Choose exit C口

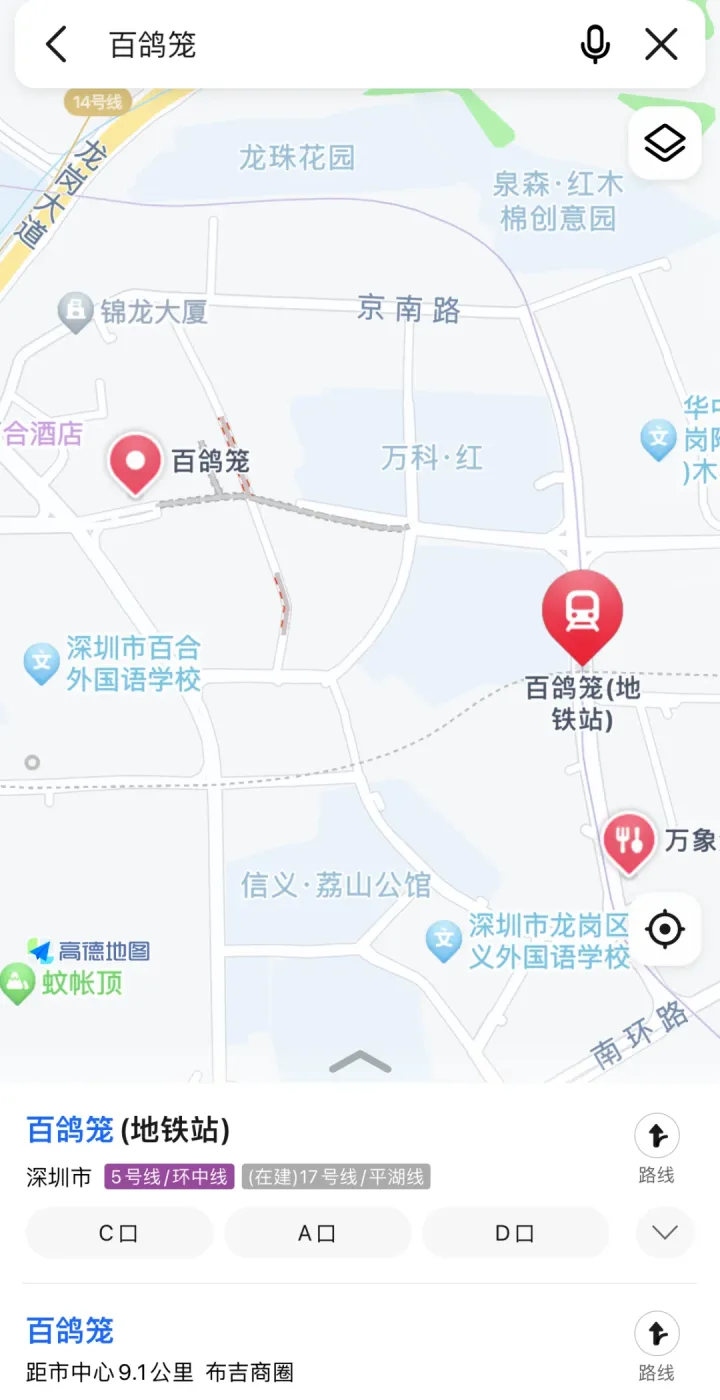[x=119, y=1233]
